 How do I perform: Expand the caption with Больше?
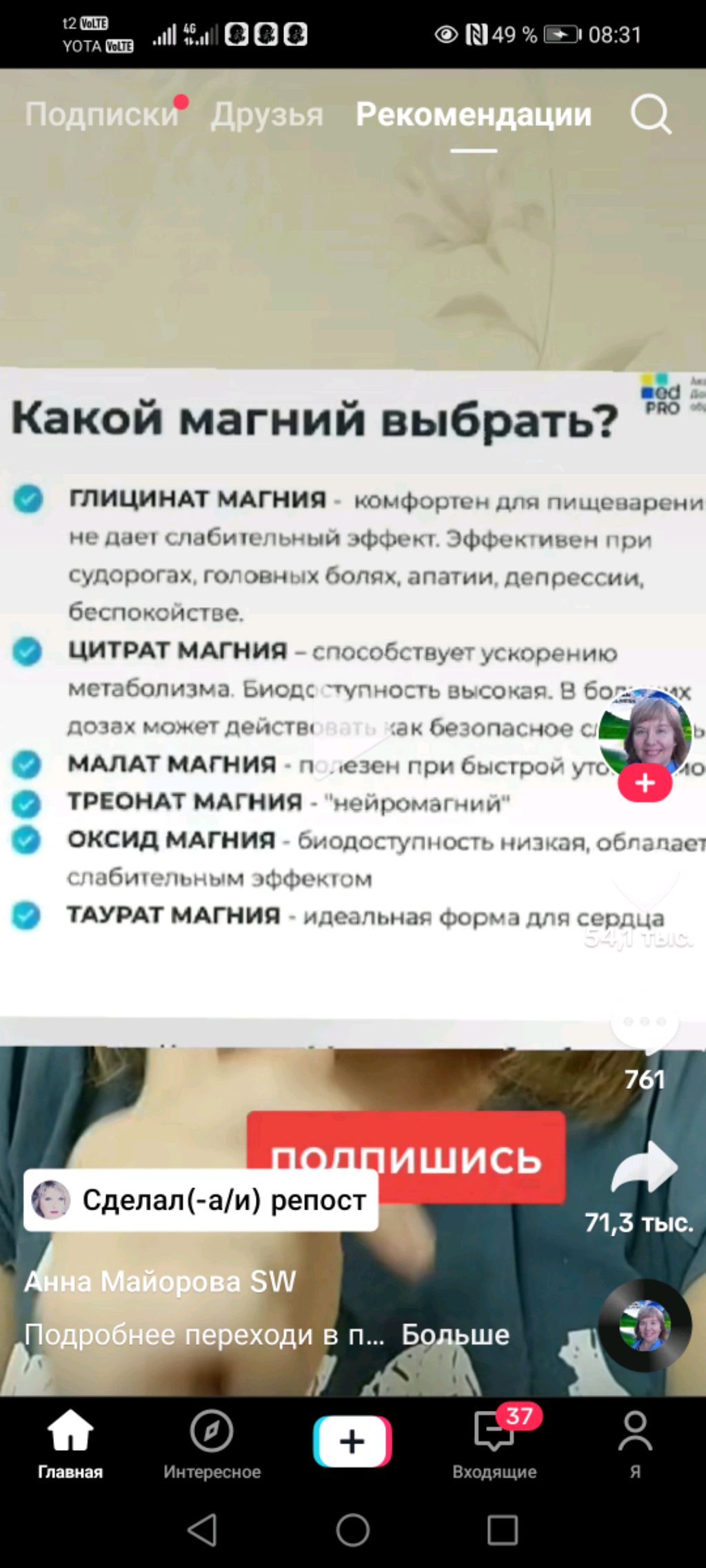pos(455,1335)
